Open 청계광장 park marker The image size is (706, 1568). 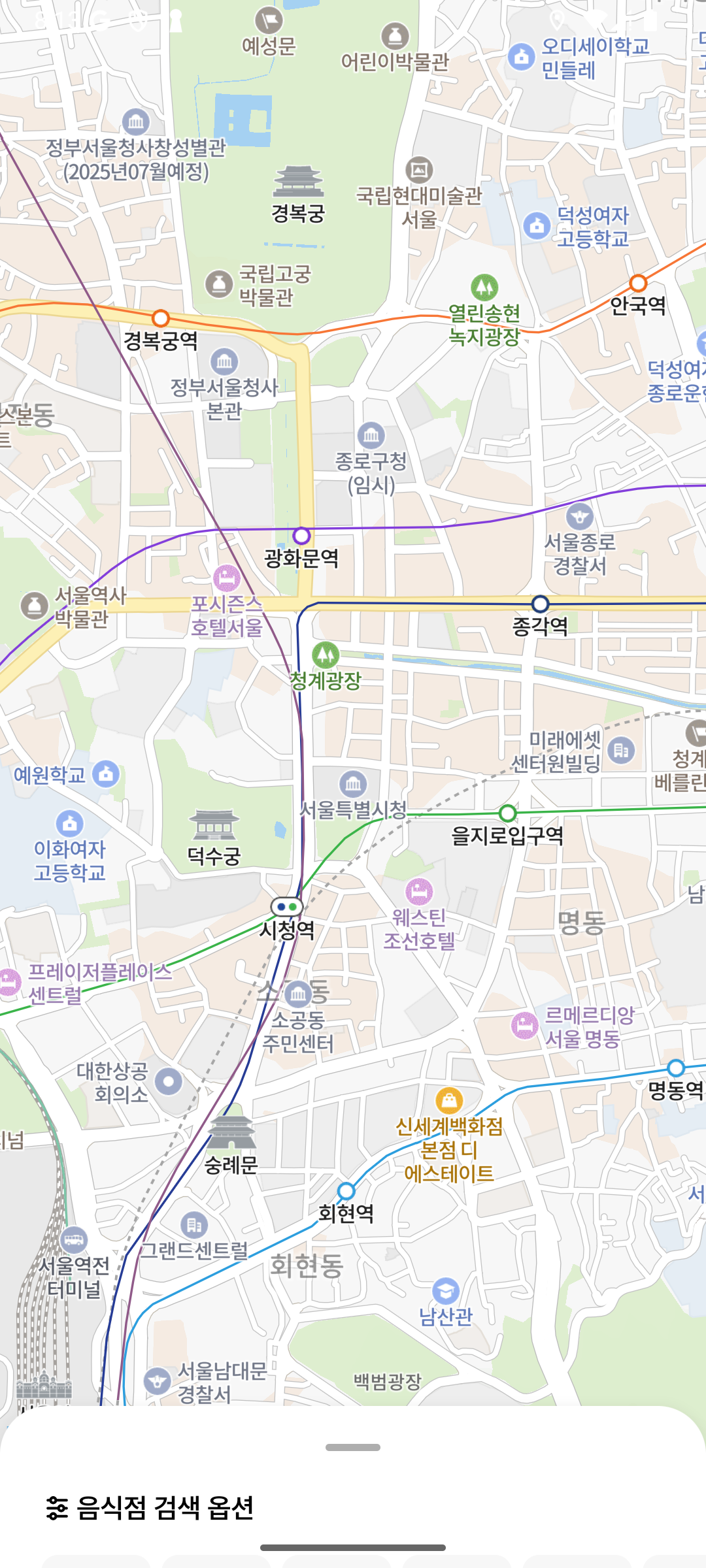326,655
